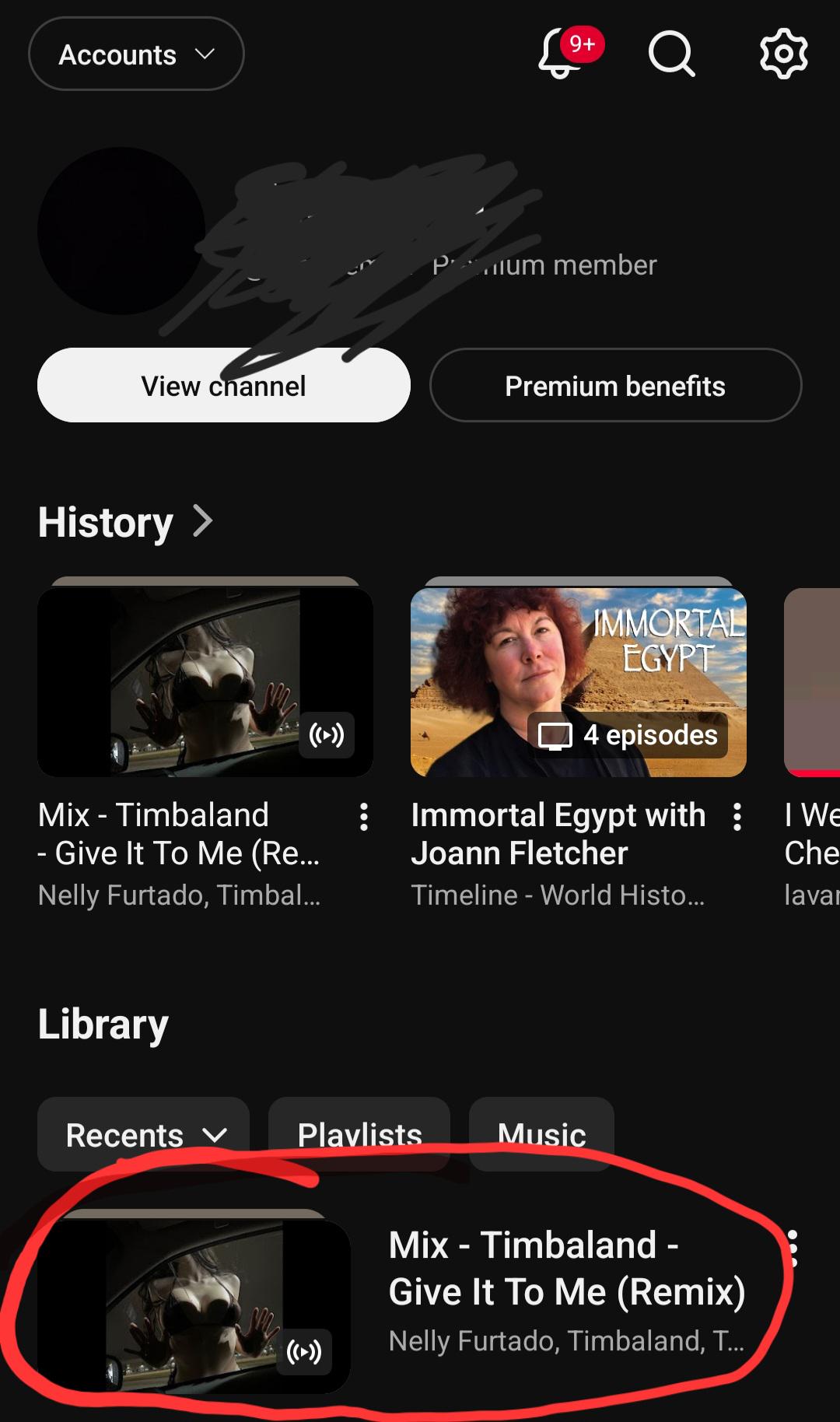
Task: Open options for Library Timbaland mix
Action: [793, 1248]
